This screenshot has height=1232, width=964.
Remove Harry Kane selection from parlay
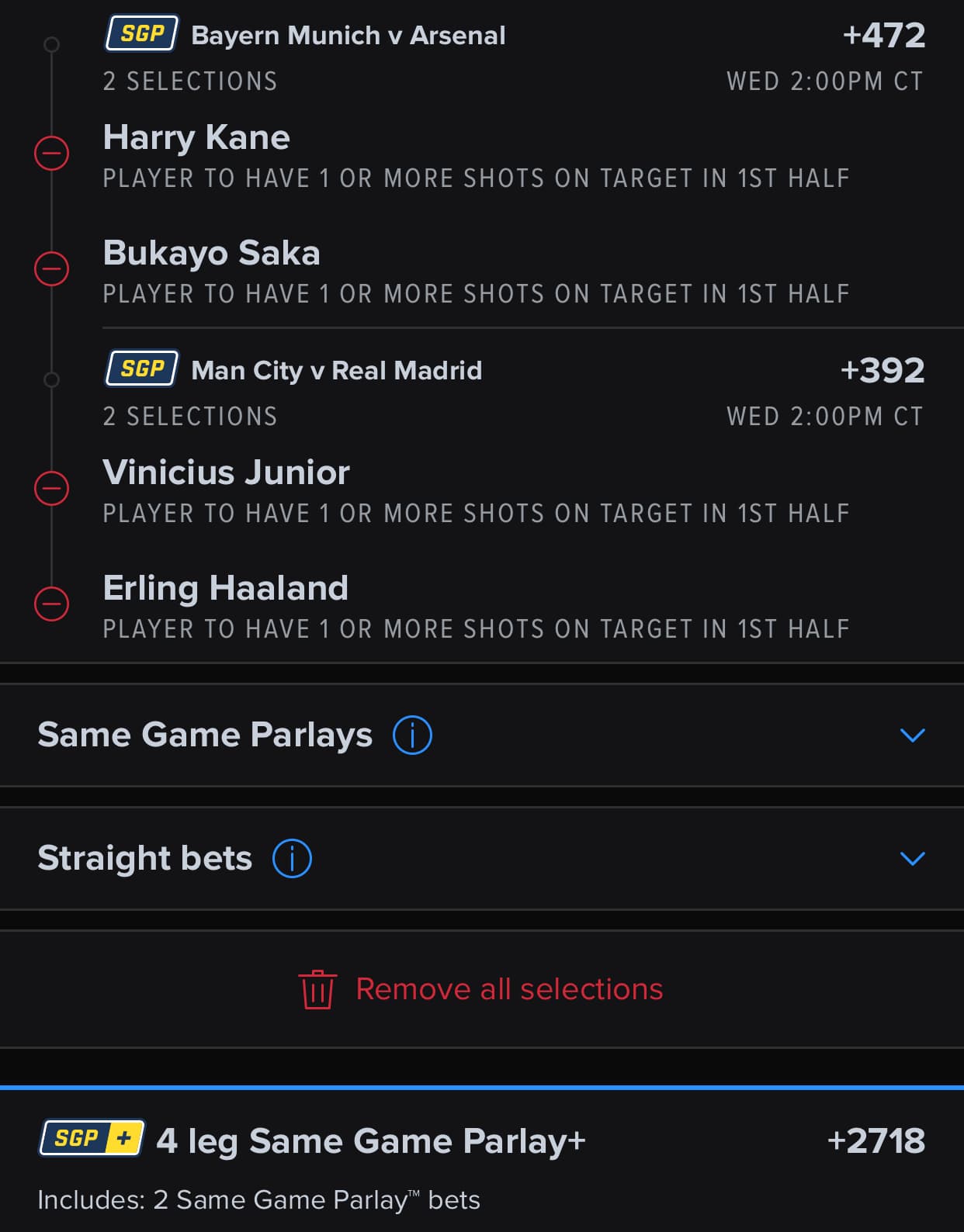point(52,153)
